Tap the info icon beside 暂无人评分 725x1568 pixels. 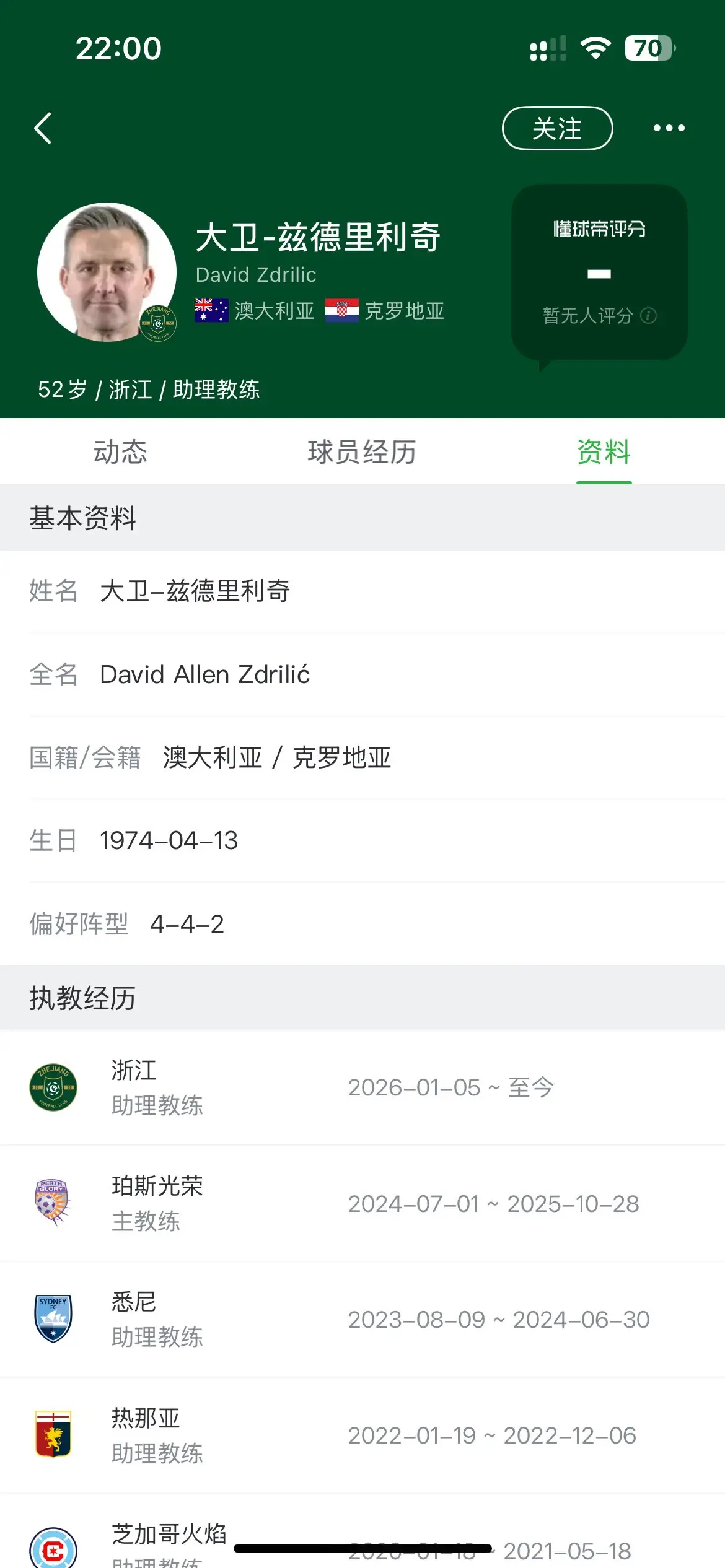click(x=648, y=316)
